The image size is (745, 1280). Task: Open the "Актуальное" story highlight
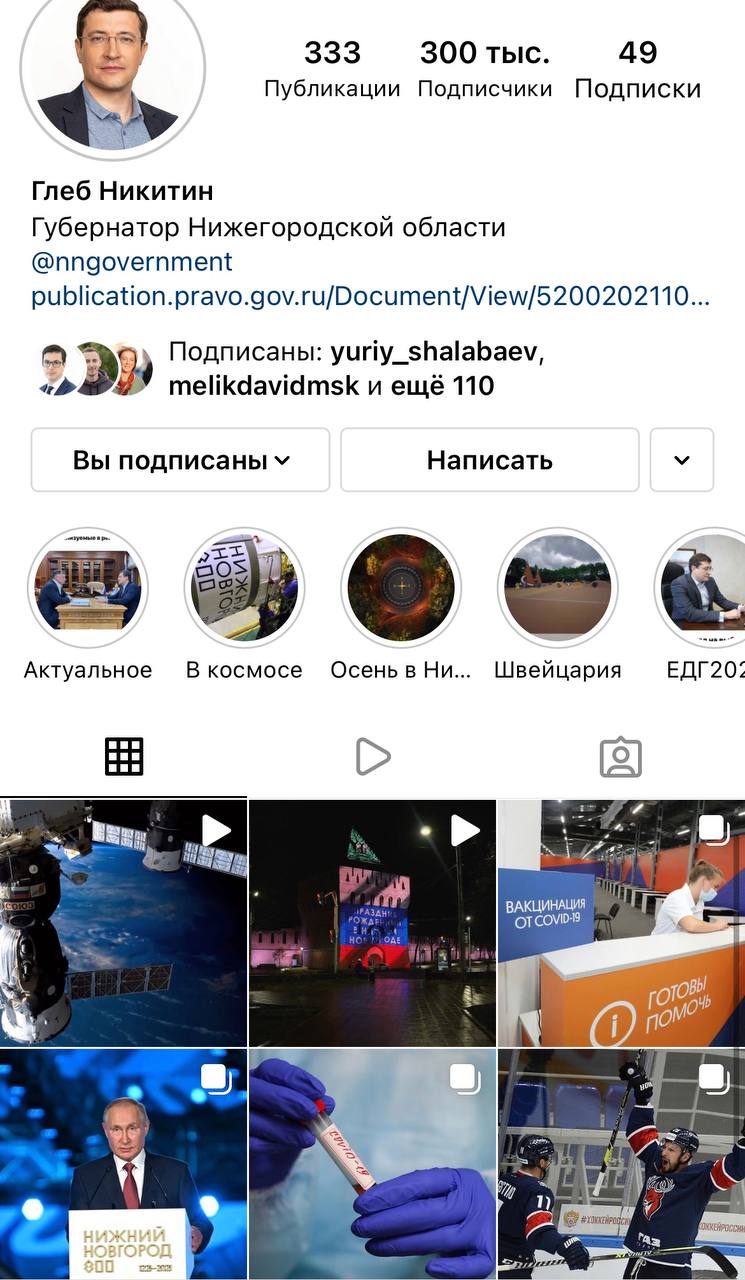click(x=88, y=588)
